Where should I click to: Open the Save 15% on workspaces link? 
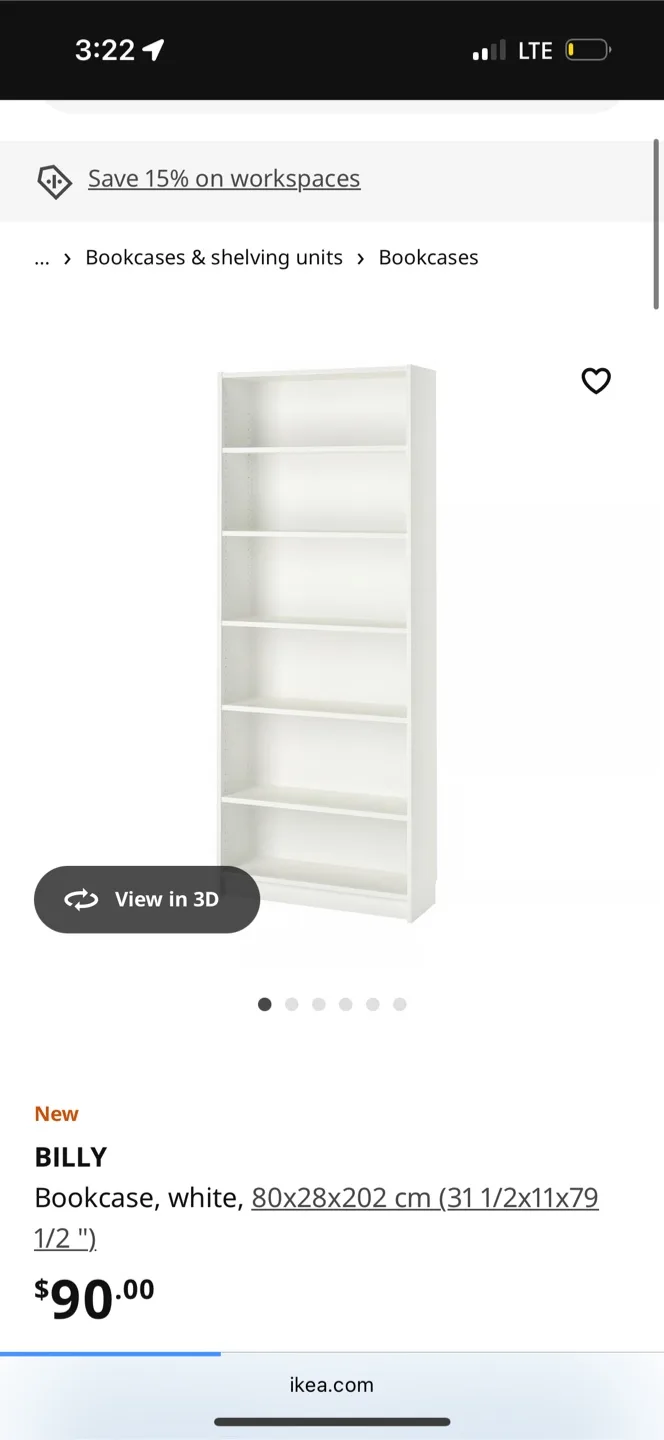tap(223, 179)
